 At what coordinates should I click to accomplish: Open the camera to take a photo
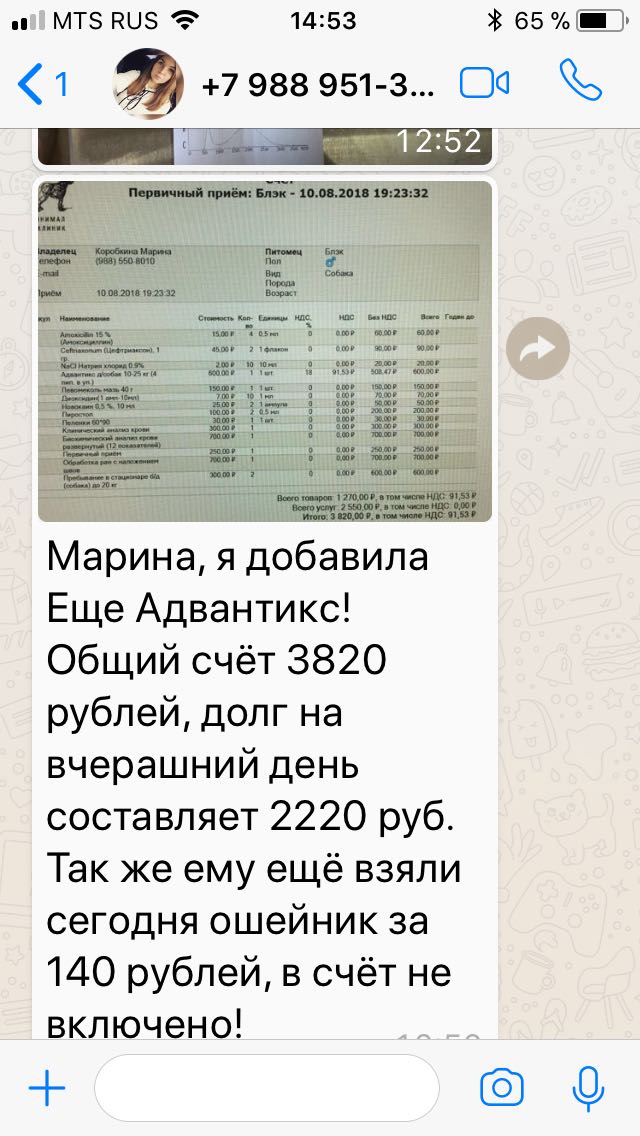click(x=502, y=1088)
